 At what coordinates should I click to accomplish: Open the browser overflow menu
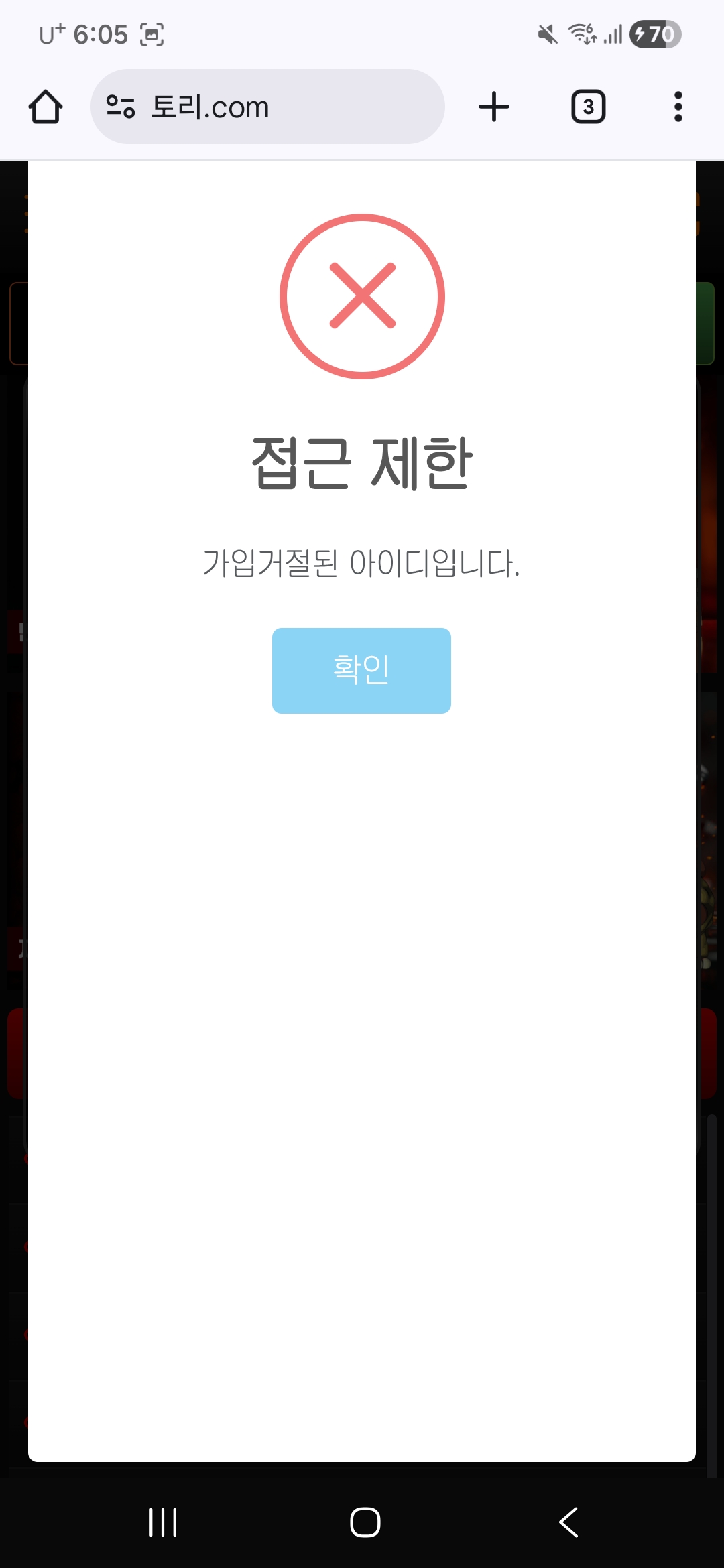678,107
